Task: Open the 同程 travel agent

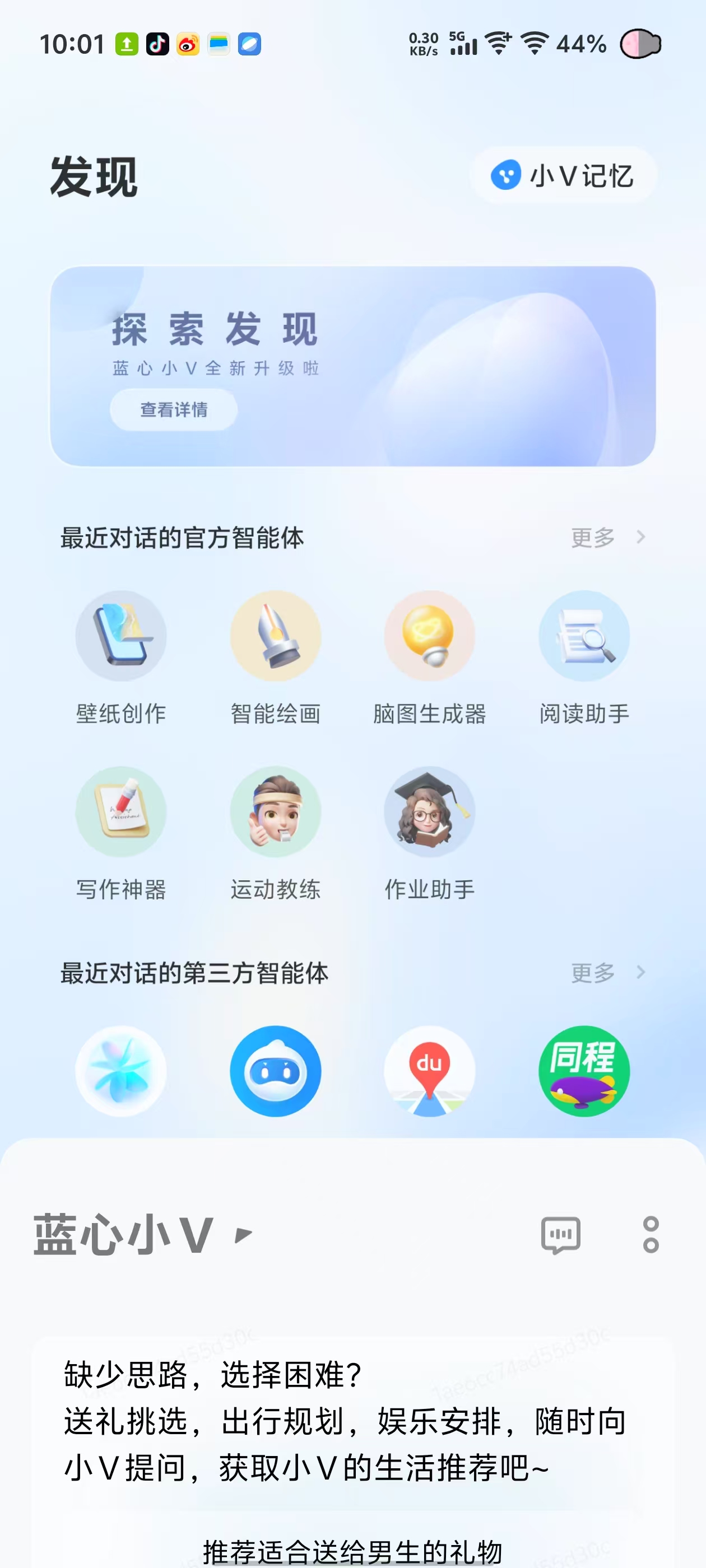Action: [583, 1071]
